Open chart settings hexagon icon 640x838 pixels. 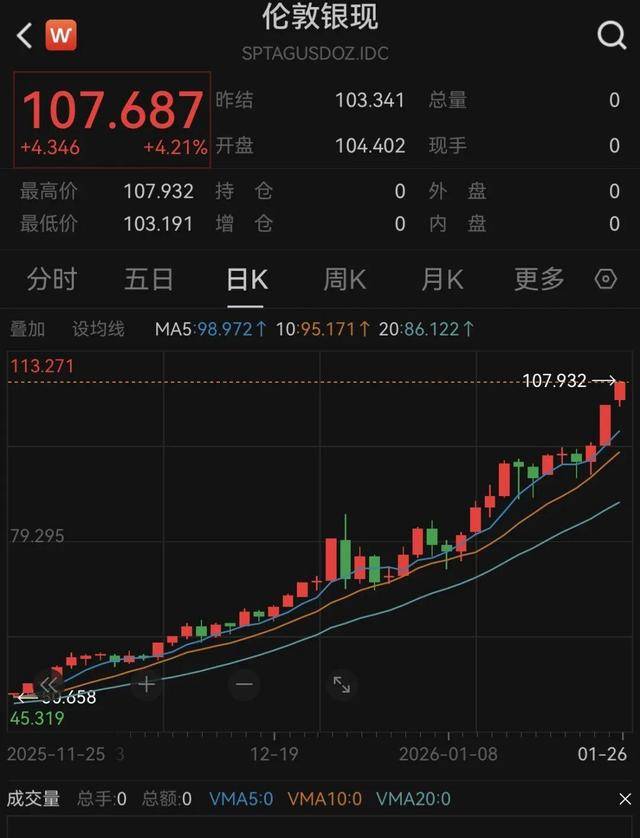pos(606,279)
